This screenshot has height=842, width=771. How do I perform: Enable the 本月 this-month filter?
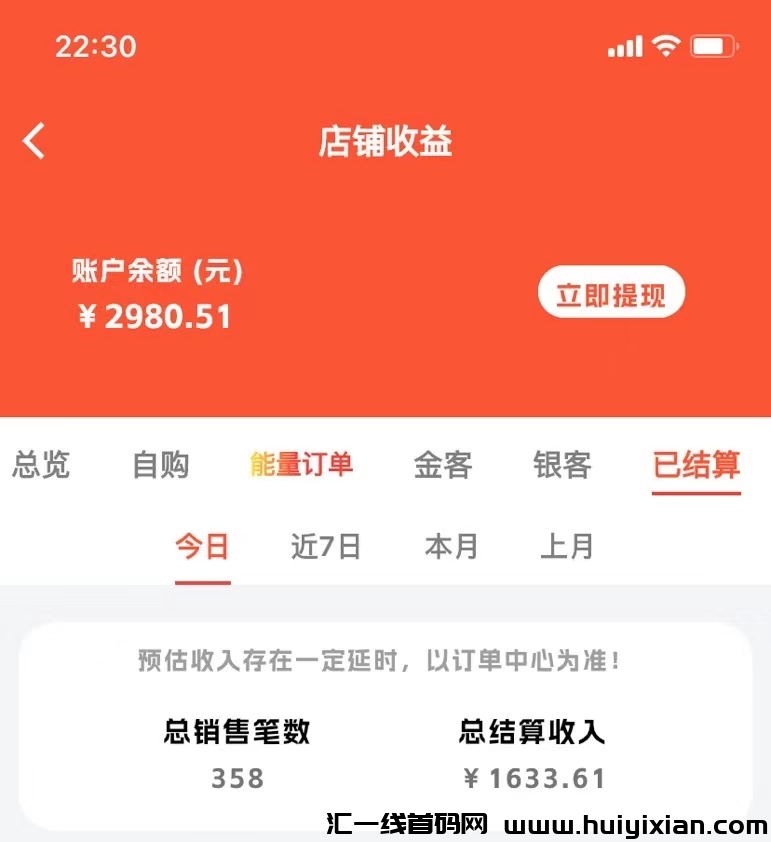tap(451, 546)
